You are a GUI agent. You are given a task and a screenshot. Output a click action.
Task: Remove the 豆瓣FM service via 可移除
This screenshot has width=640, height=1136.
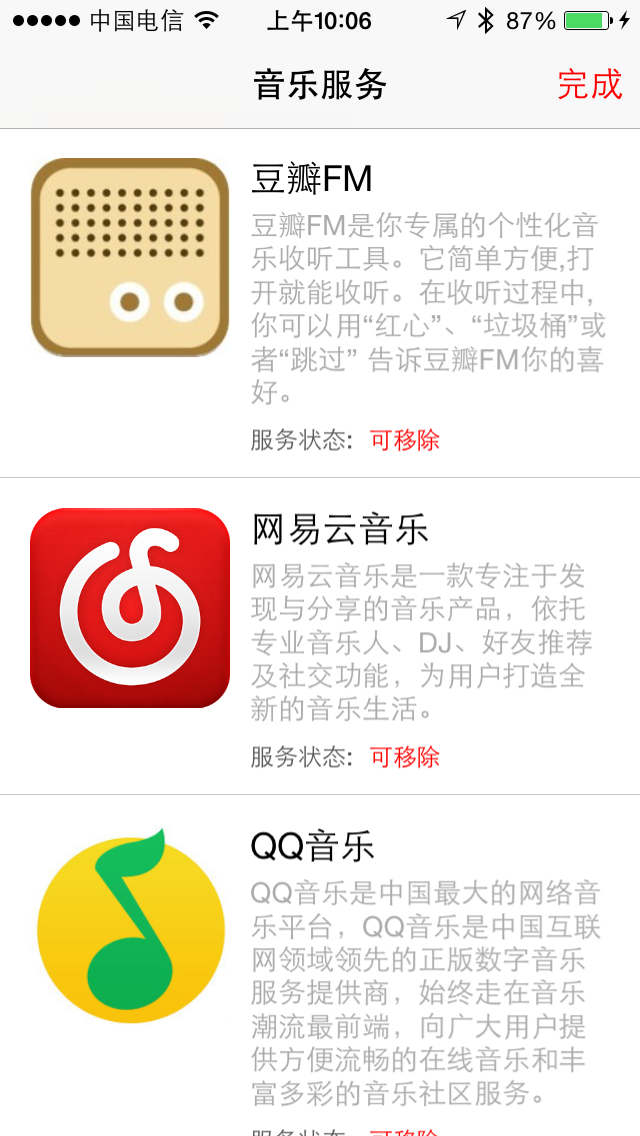[x=405, y=440]
